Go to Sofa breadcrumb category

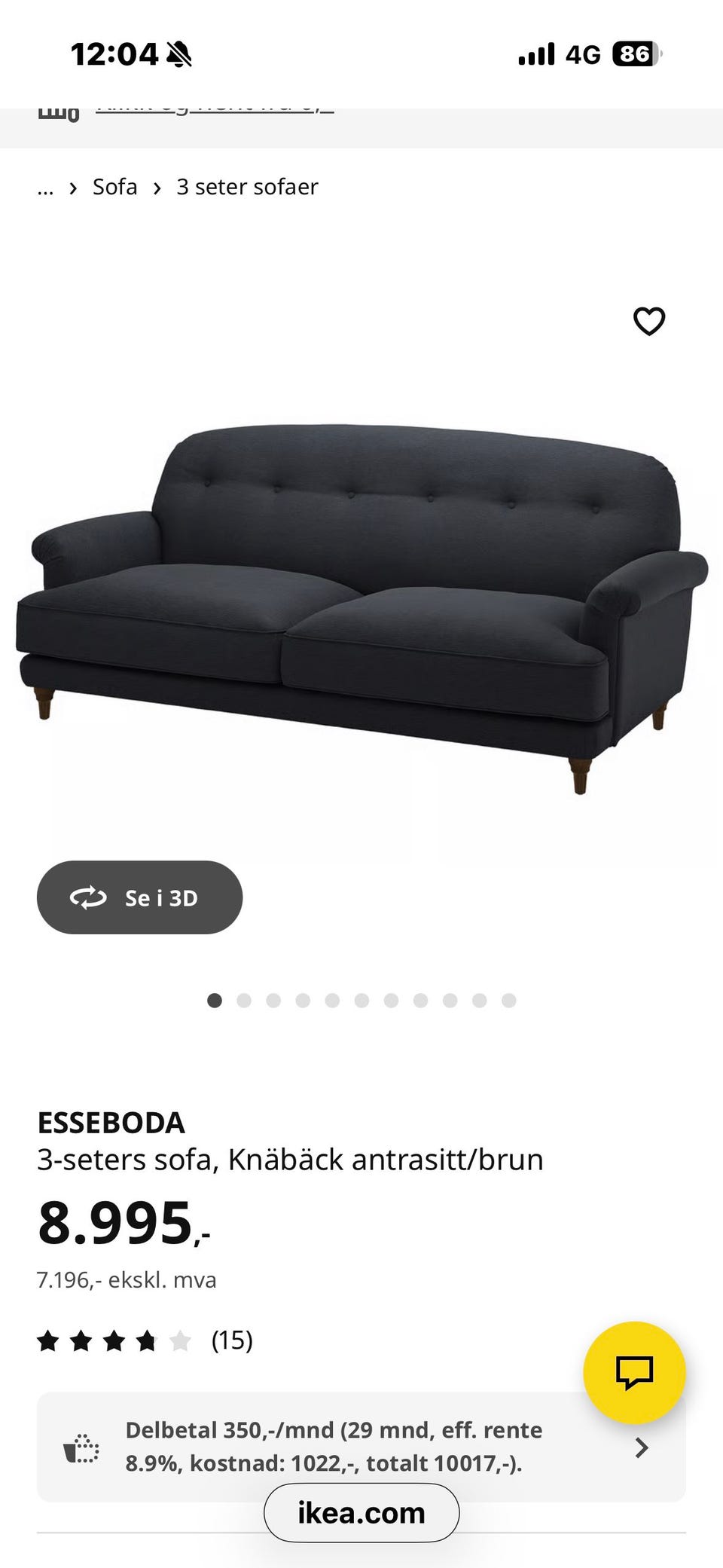point(114,187)
